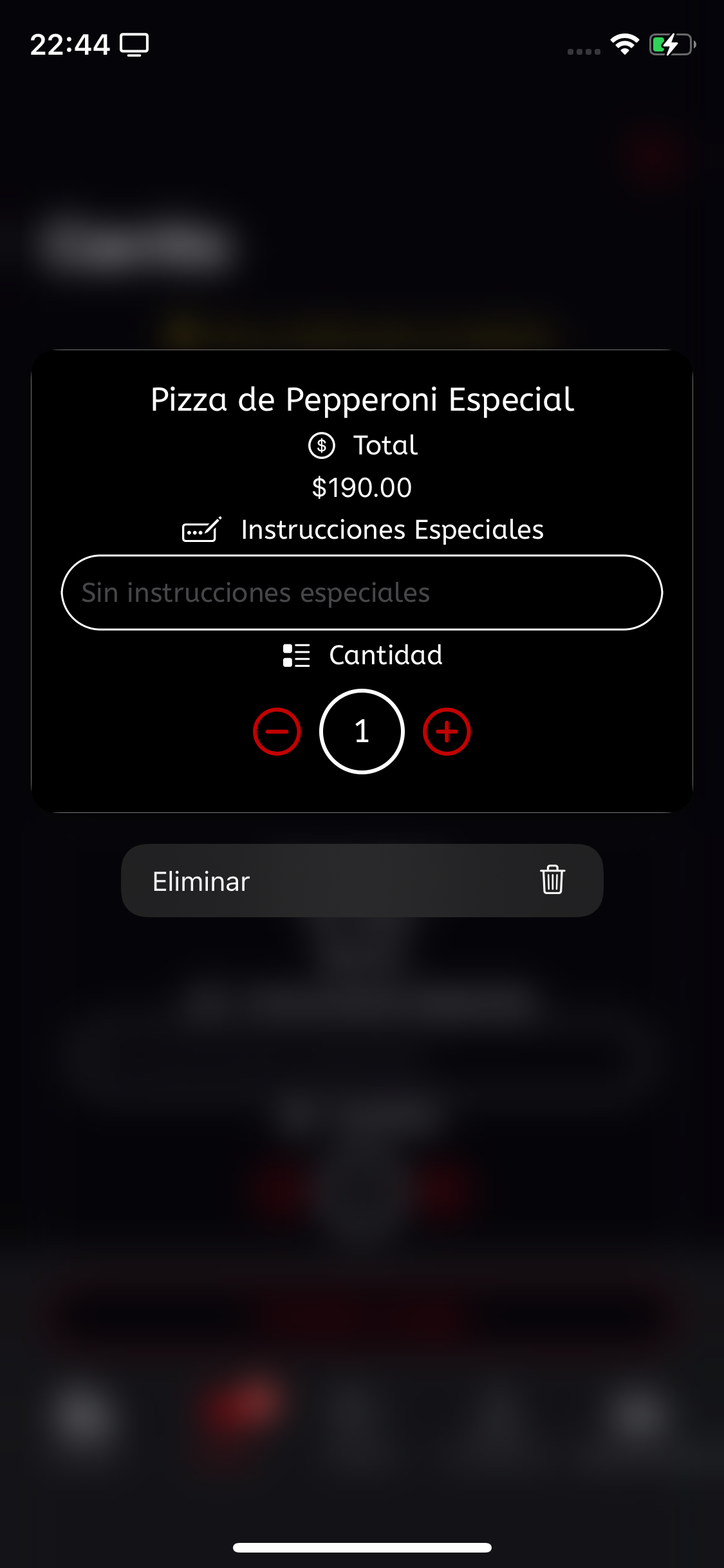Remove the pizza with Eliminar
724x1568 pixels.
[x=362, y=881]
